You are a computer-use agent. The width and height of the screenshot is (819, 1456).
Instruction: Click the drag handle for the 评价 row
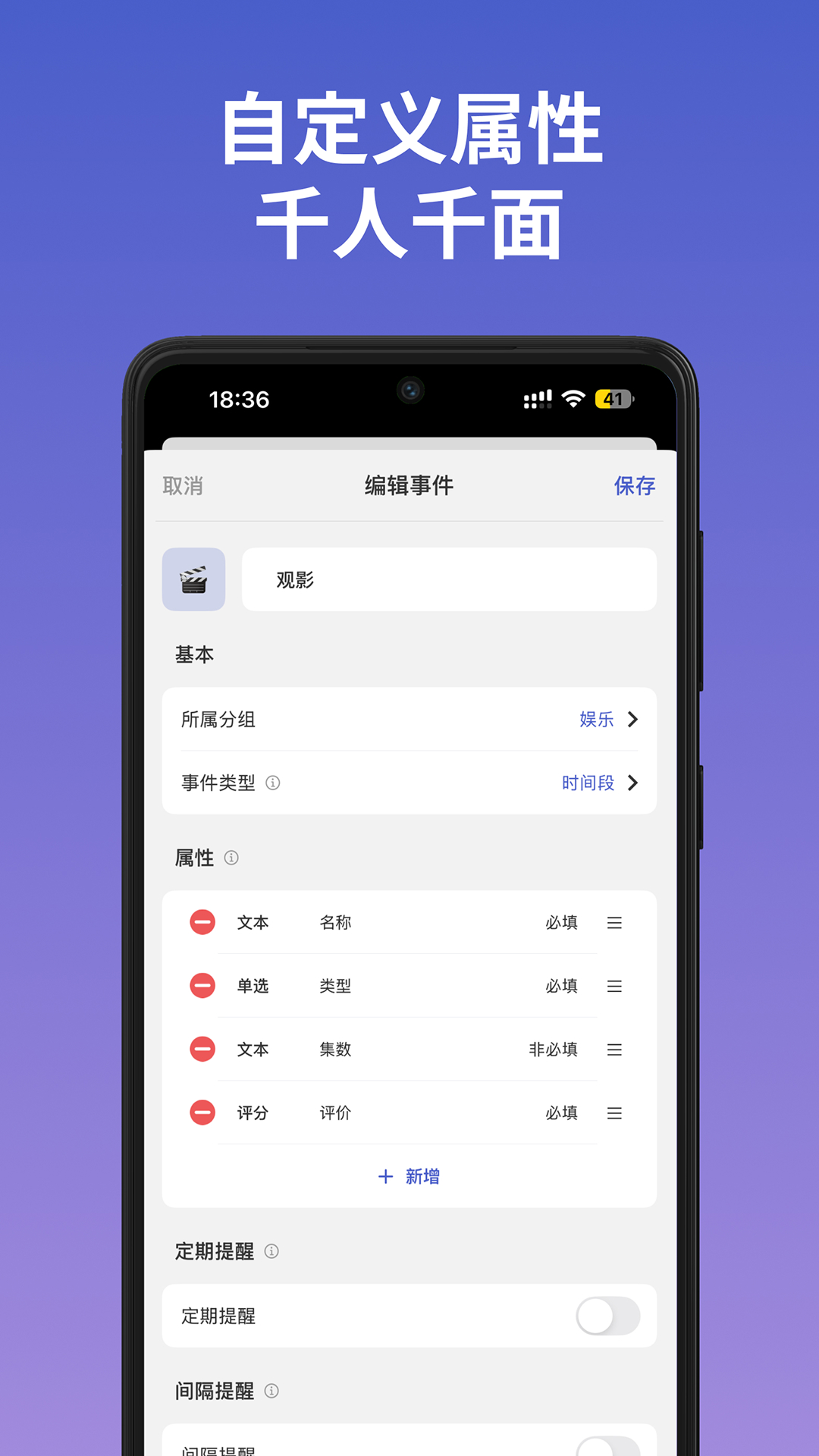click(x=615, y=1113)
